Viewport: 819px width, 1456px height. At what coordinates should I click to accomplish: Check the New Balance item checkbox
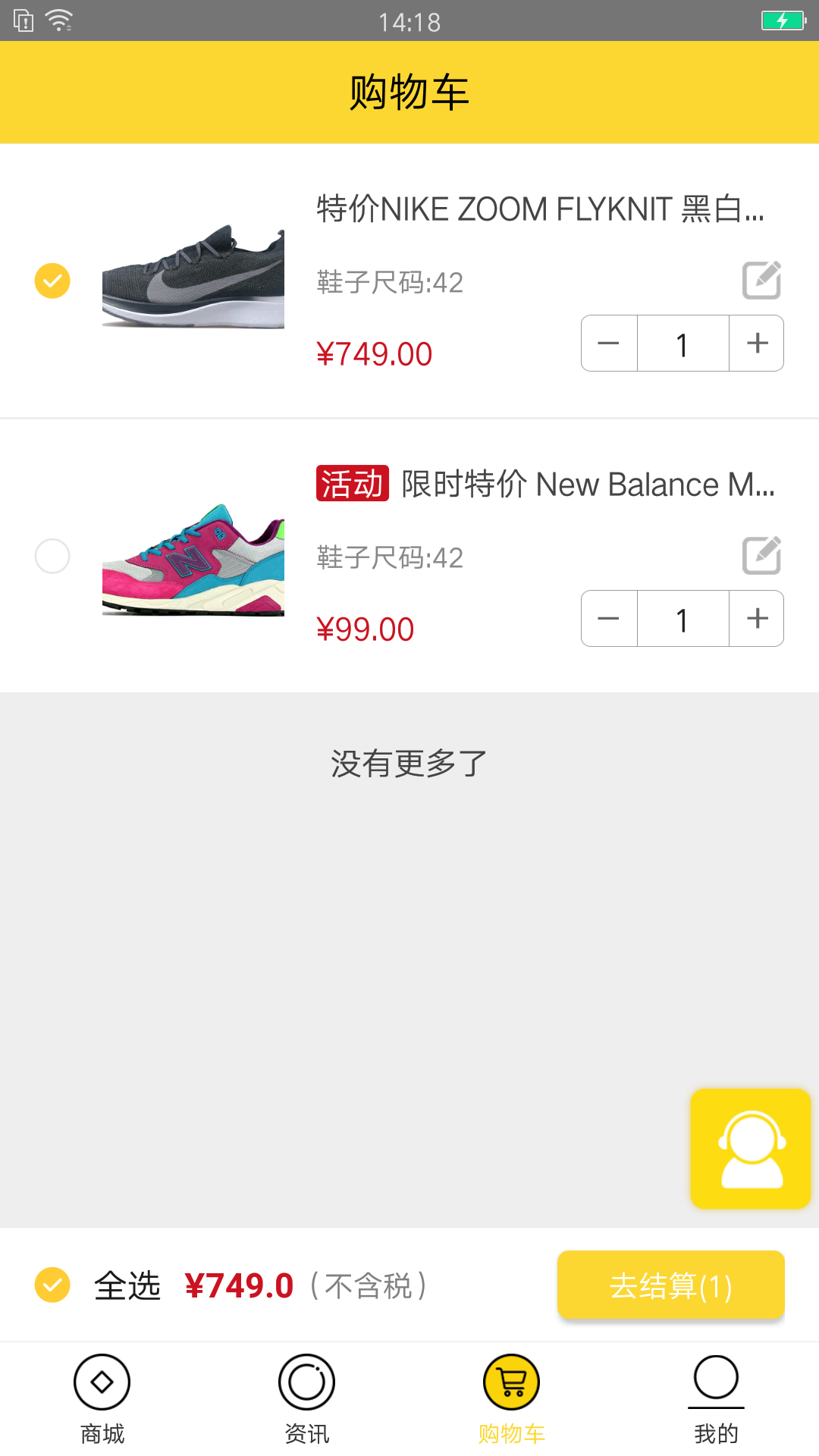[52, 556]
